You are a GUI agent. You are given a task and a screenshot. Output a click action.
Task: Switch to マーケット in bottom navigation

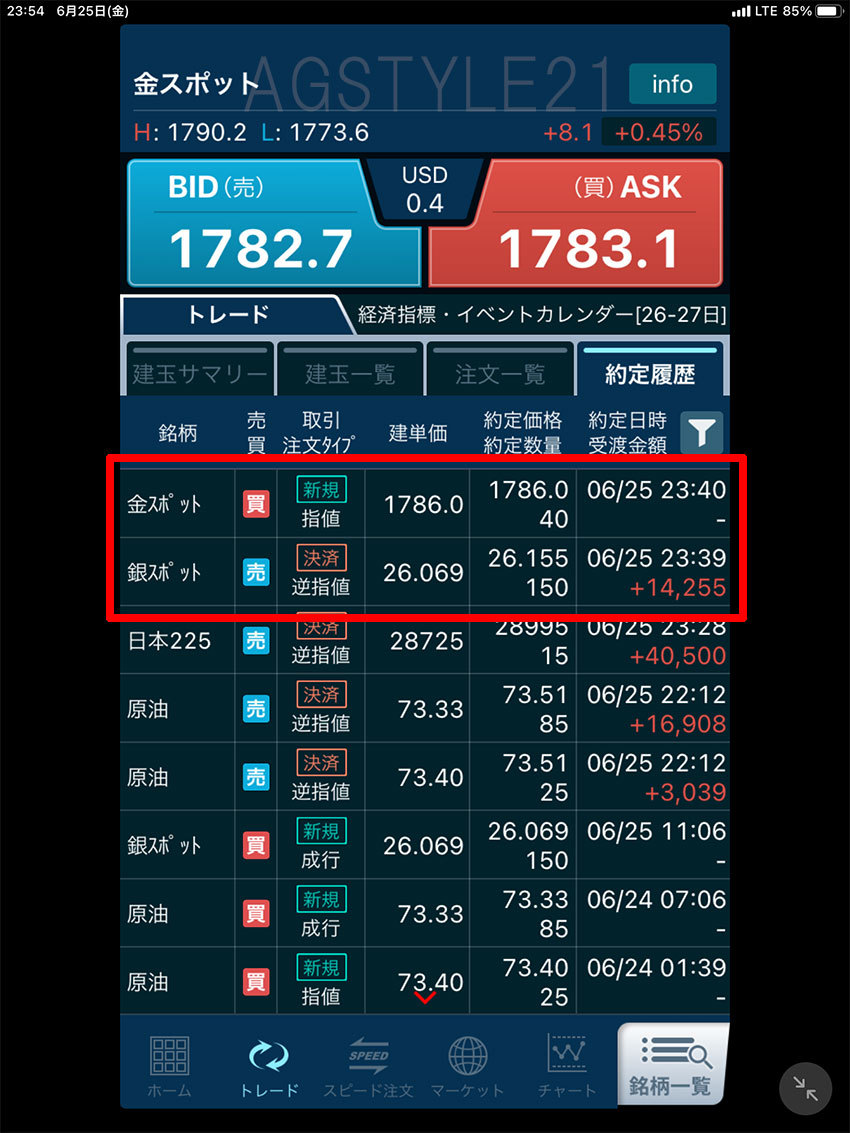[x=467, y=1066]
